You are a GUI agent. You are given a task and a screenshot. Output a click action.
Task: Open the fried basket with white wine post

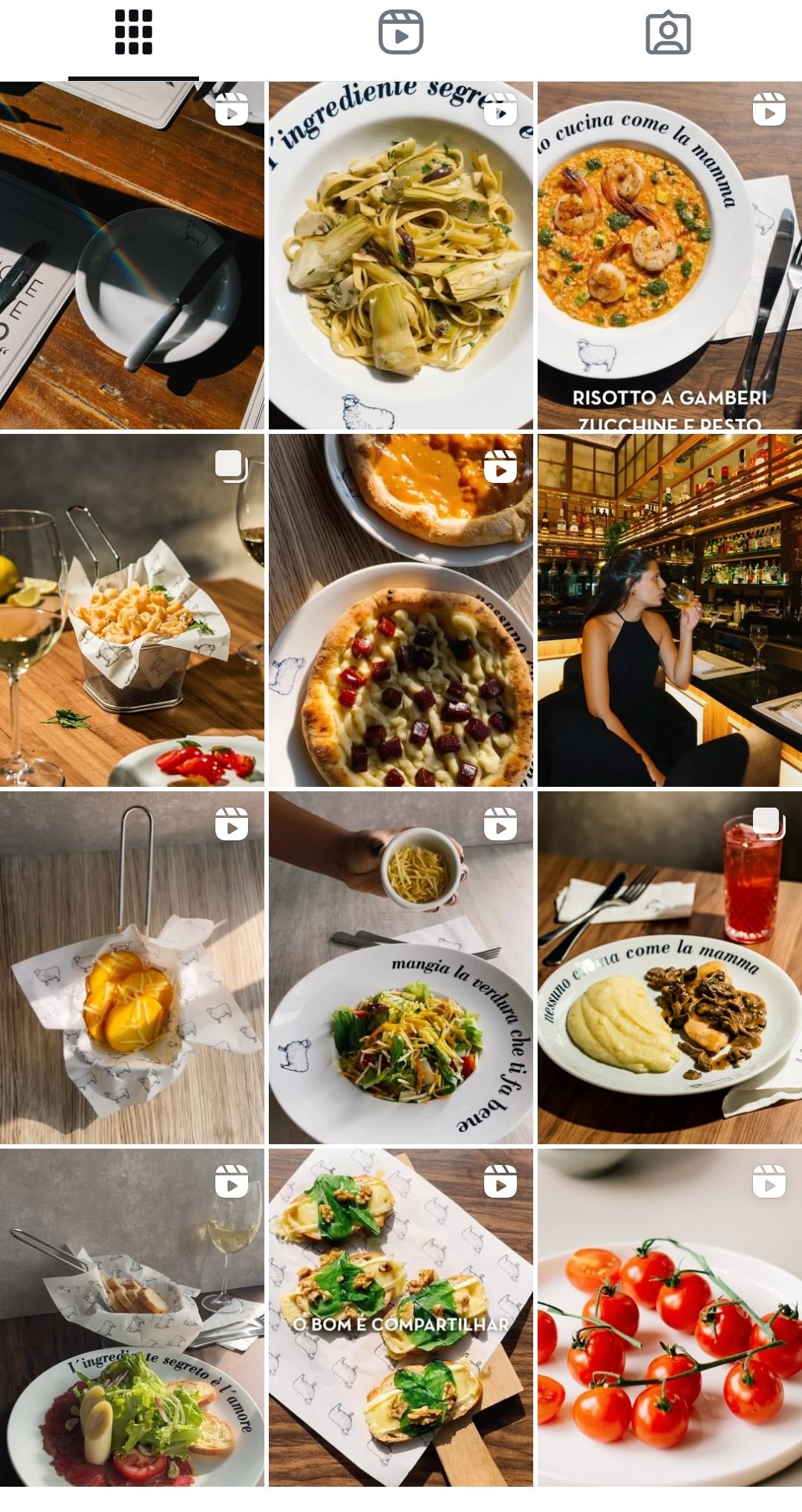[x=132, y=611]
